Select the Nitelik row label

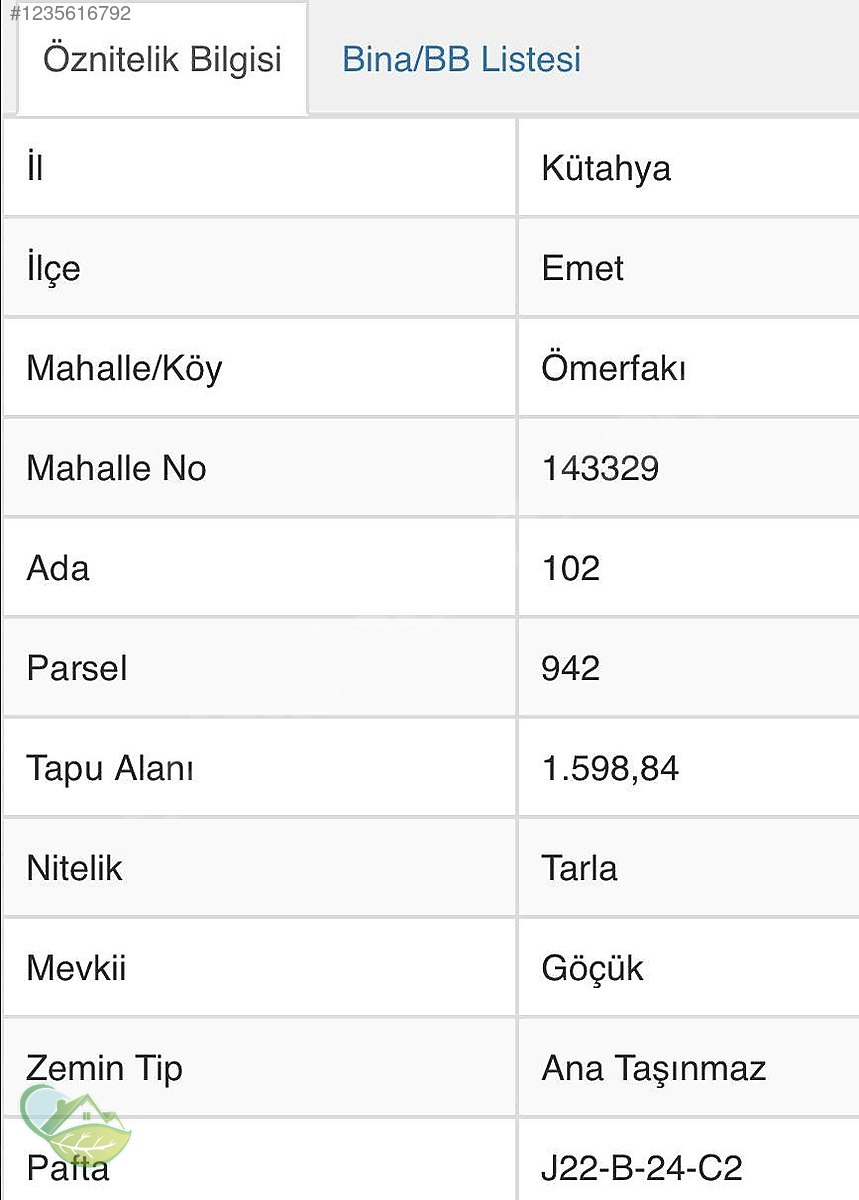pyautogui.click(x=74, y=868)
